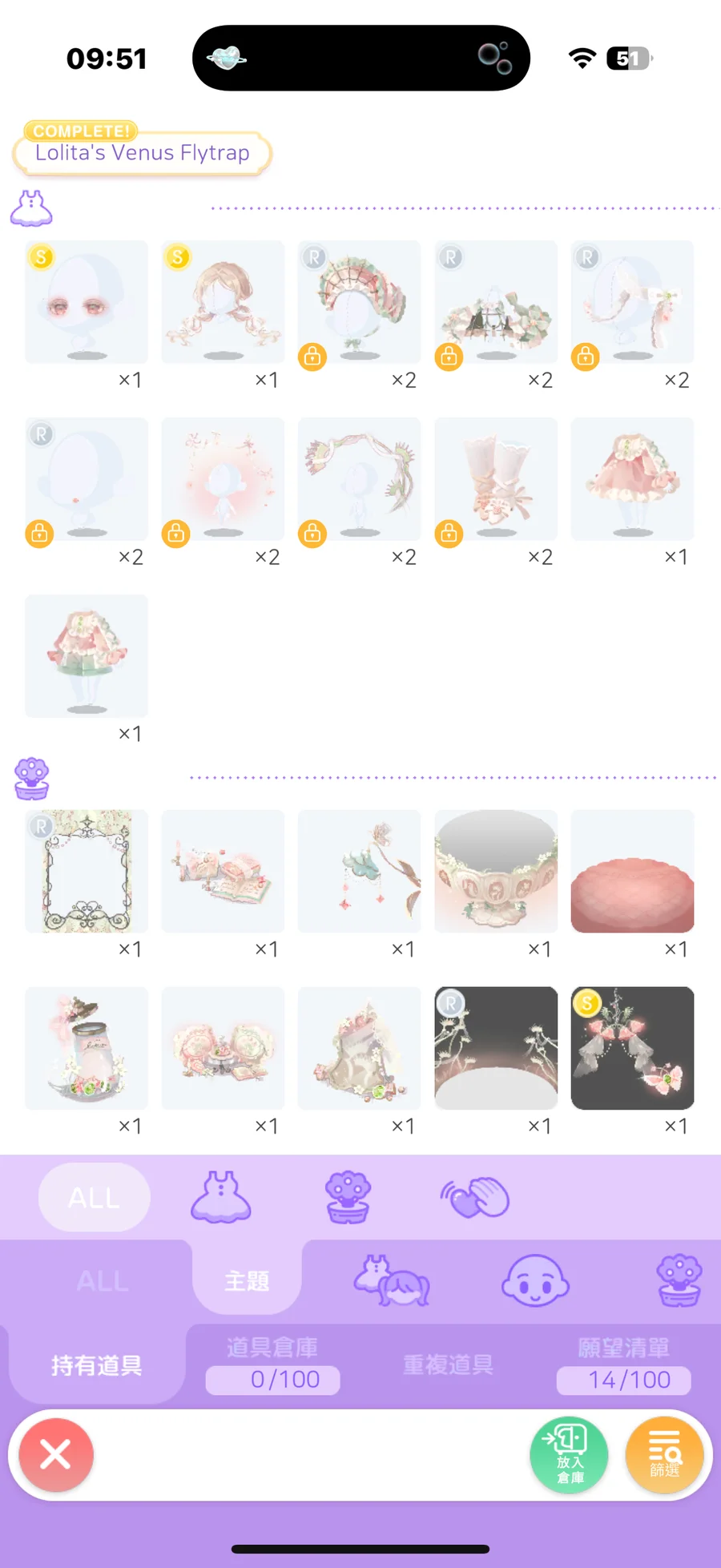Select the round pink rug item
The width and height of the screenshot is (721, 1568).
coord(632,871)
